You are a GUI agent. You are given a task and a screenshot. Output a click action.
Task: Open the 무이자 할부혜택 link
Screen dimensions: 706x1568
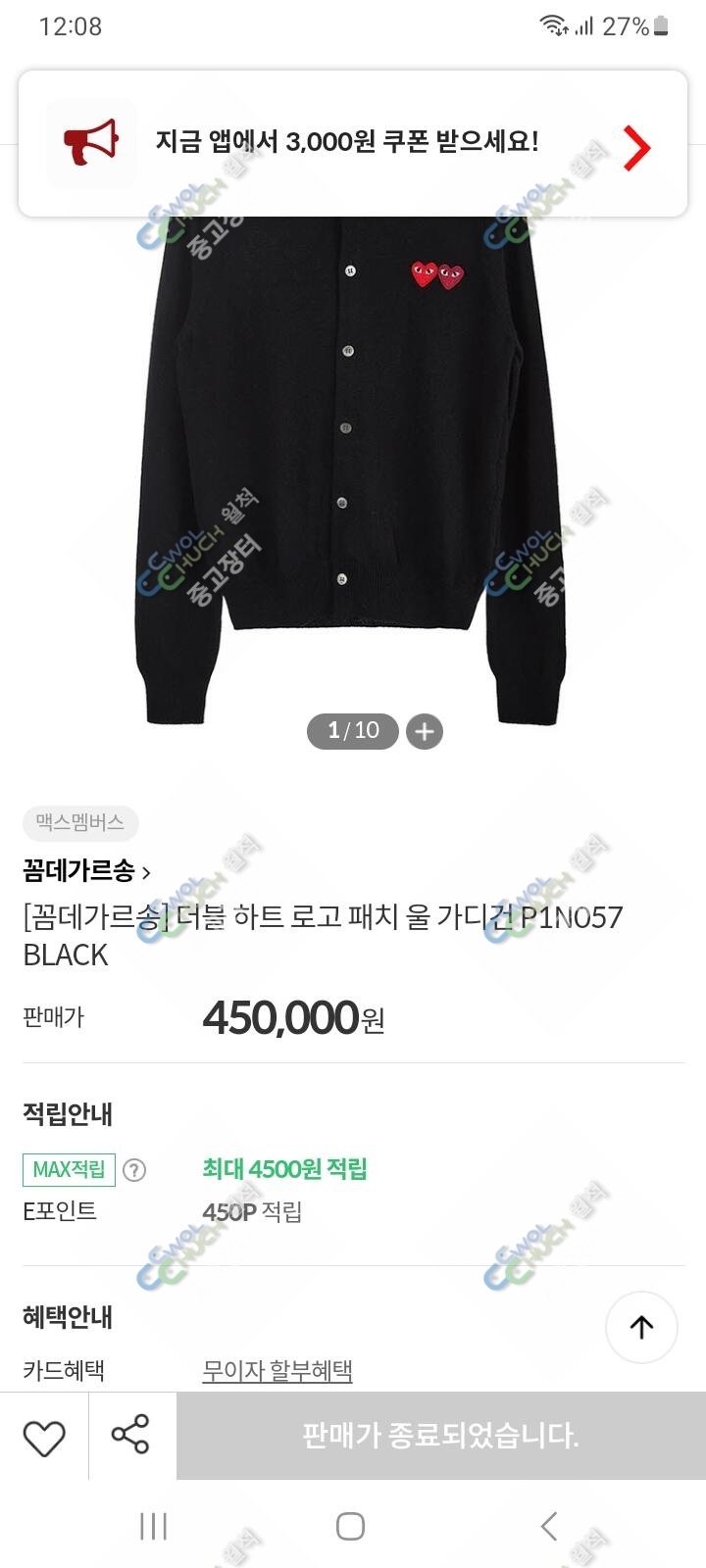pos(277,1370)
